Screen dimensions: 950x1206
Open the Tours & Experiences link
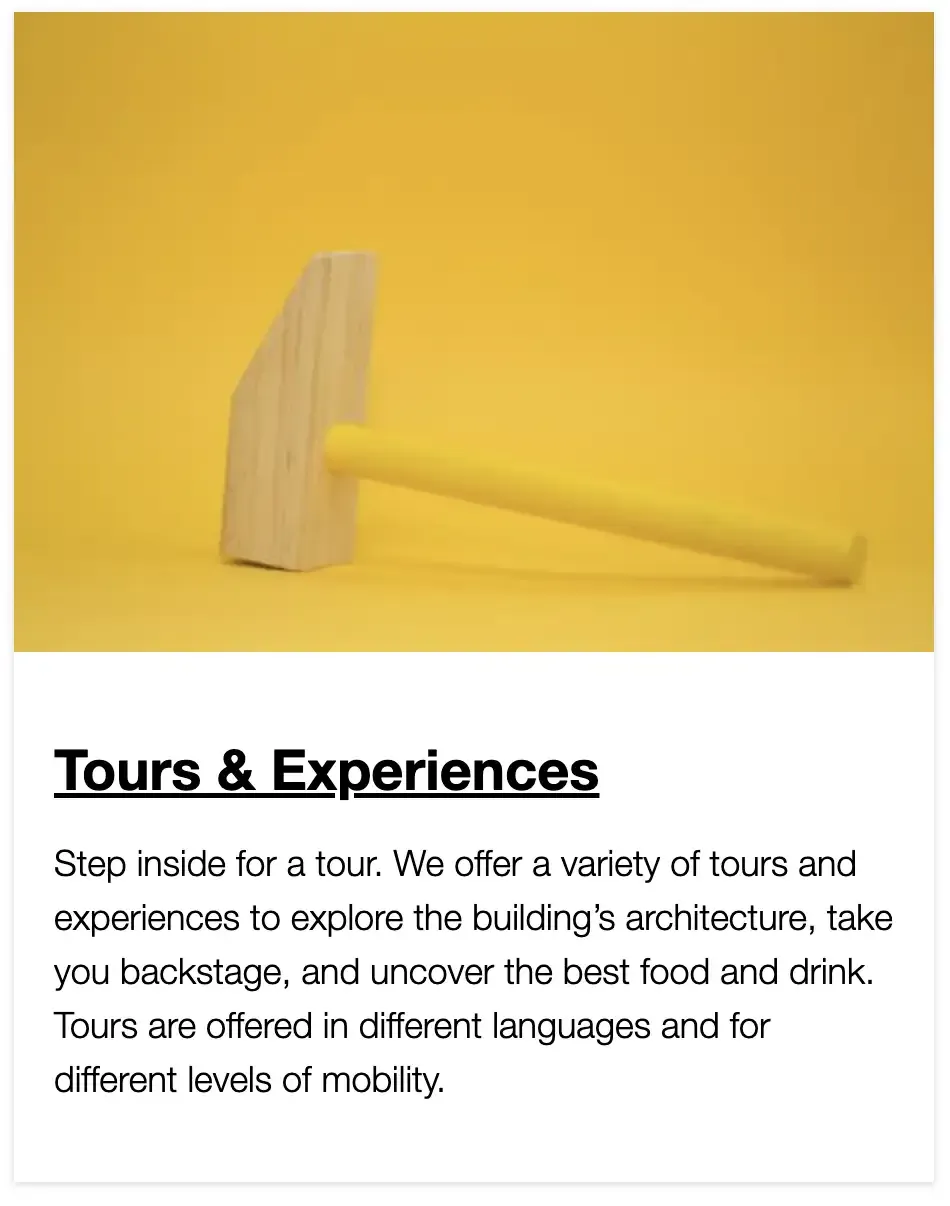click(x=326, y=770)
